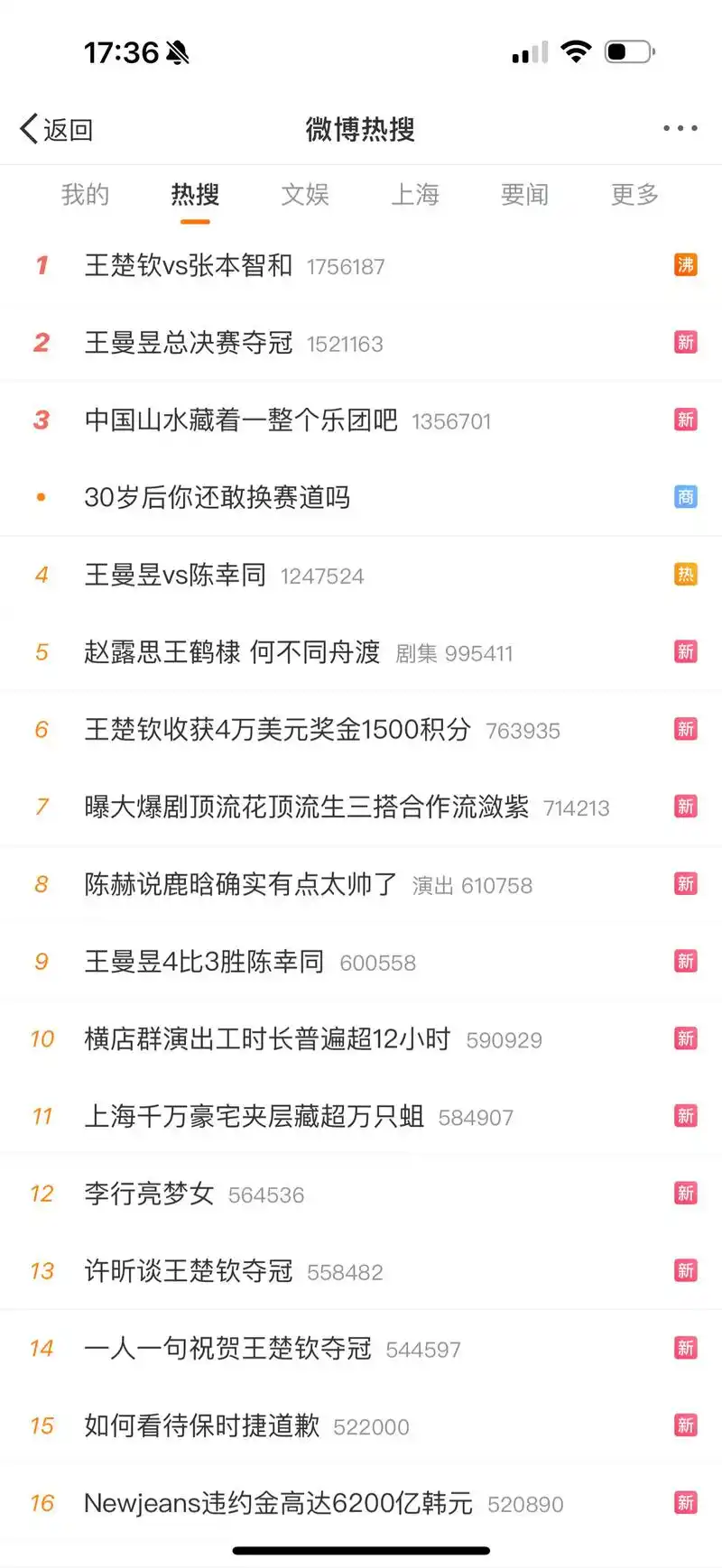Open topic 横店群演出工时长普遍超12小时
The width and height of the screenshot is (722, 1568).
[x=266, y=1038]
